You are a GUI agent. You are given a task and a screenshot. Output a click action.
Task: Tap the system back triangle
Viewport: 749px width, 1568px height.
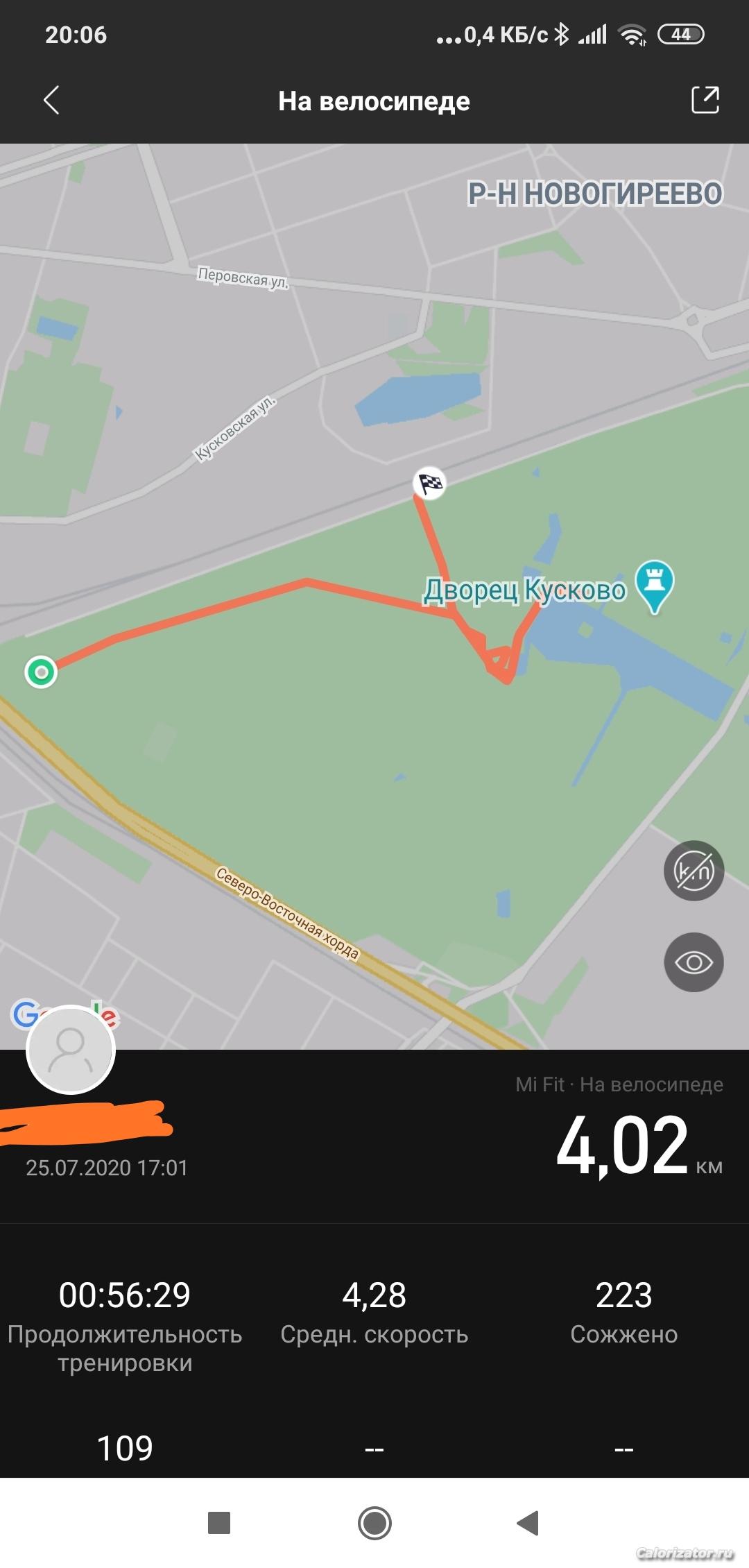pos(528,1524)
